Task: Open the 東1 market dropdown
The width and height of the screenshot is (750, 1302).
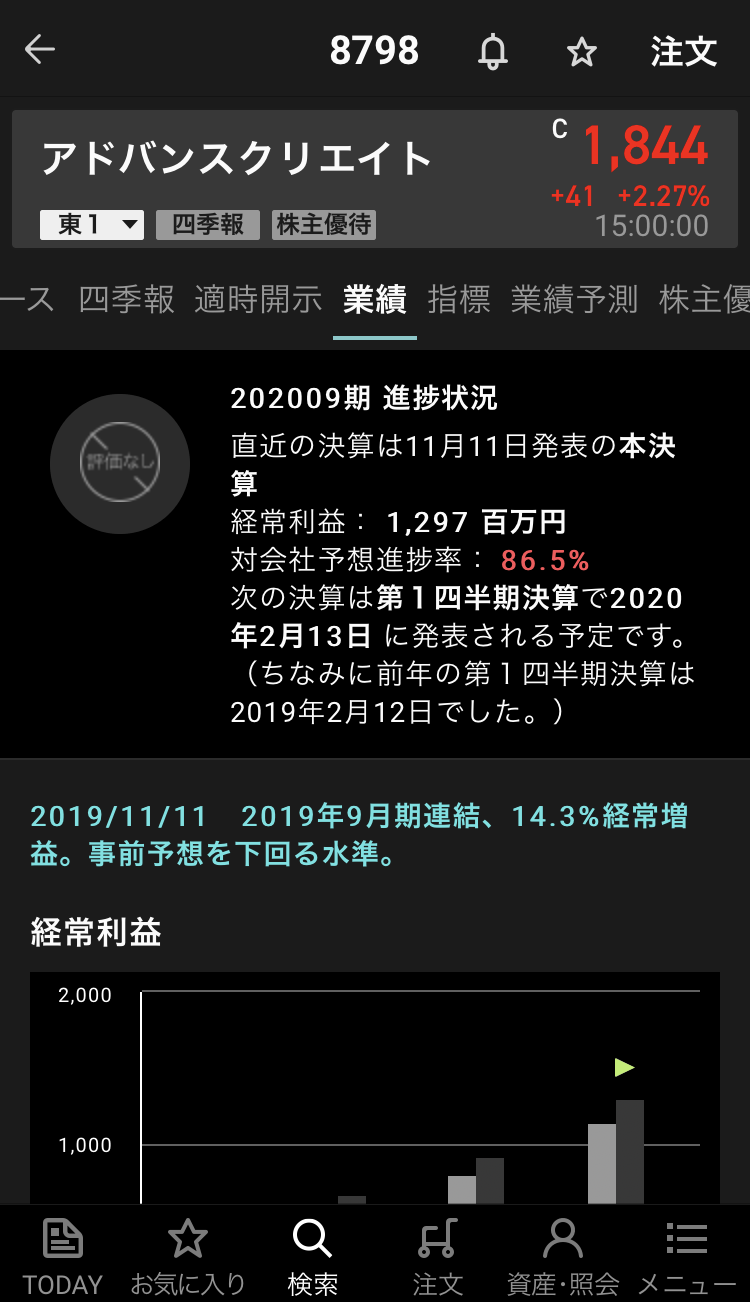Action: (x=92, y=225)
